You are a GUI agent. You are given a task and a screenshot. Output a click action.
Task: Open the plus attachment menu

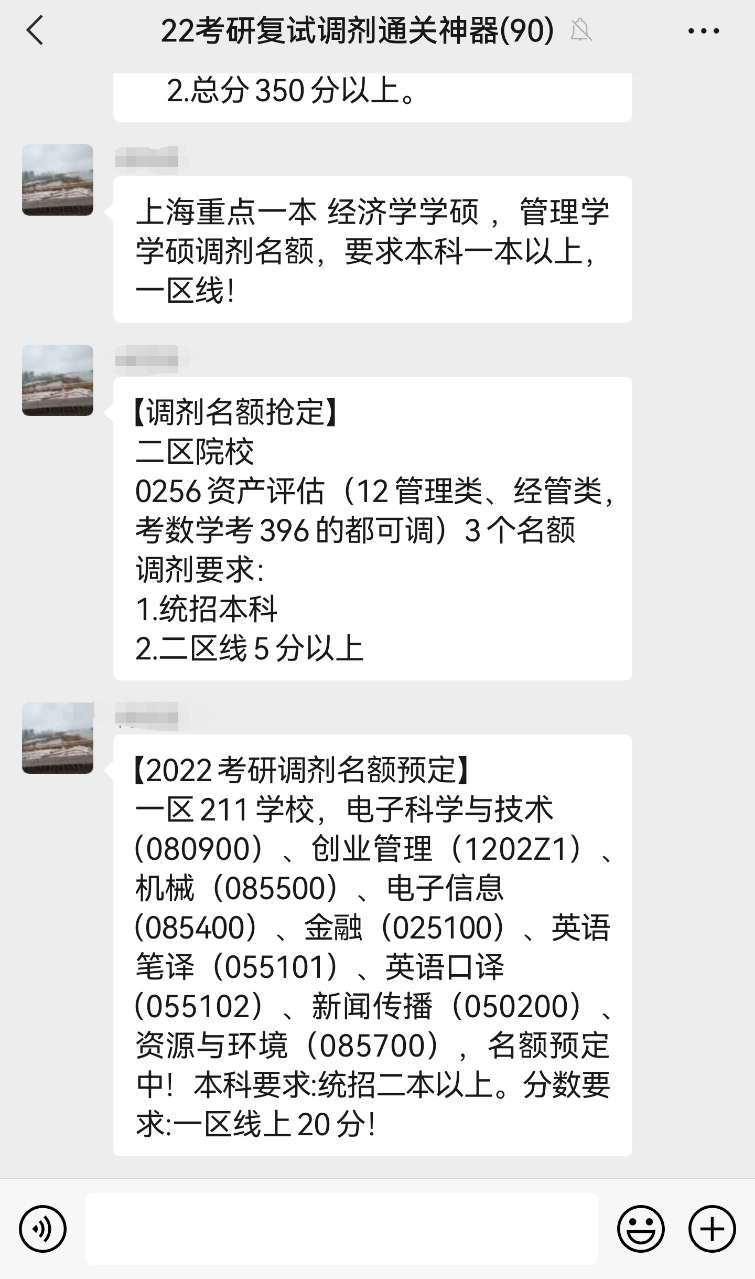point(711,1228)
